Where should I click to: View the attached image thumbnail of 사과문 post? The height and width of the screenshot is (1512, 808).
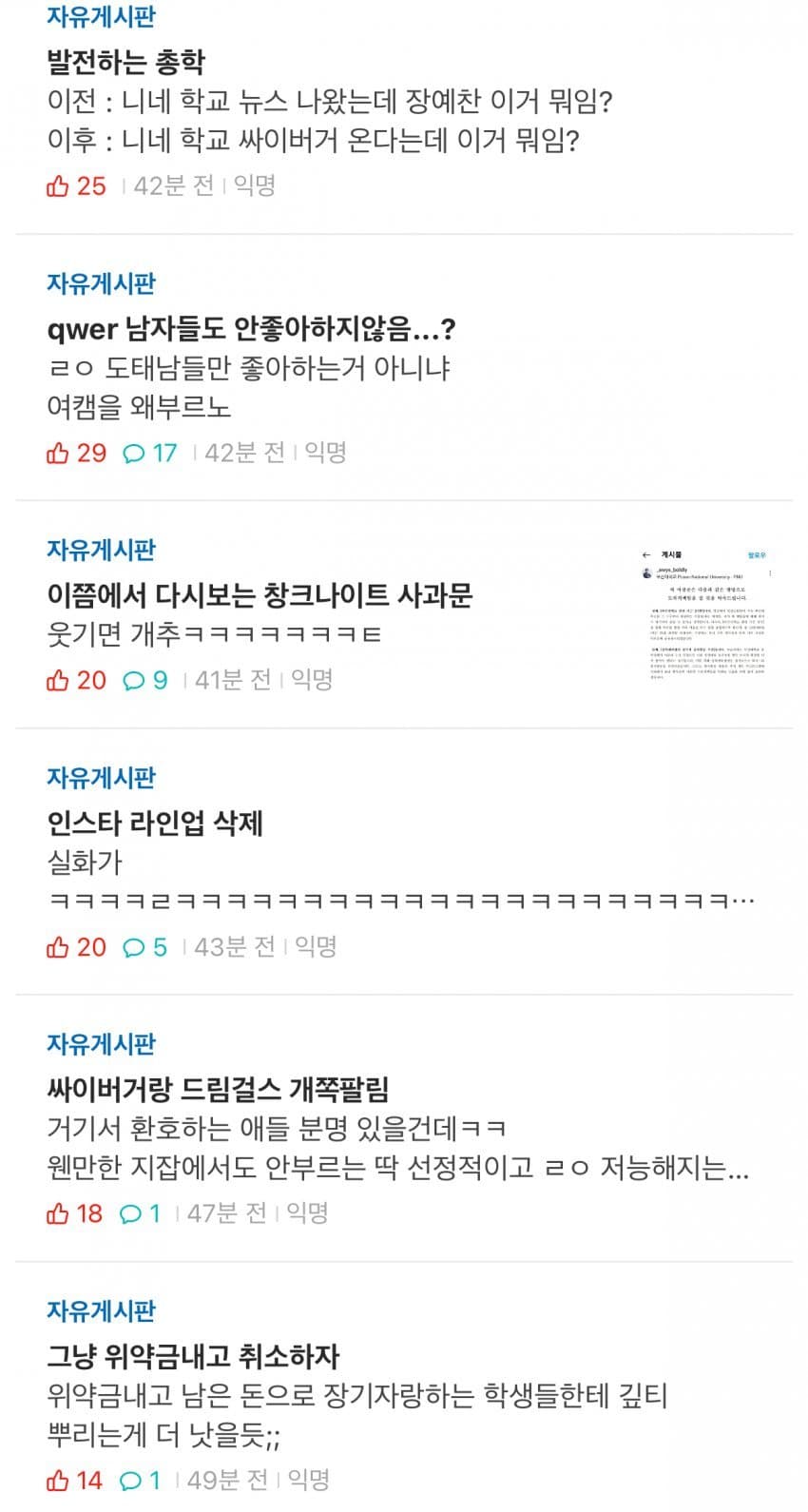[x=704, y=614]
